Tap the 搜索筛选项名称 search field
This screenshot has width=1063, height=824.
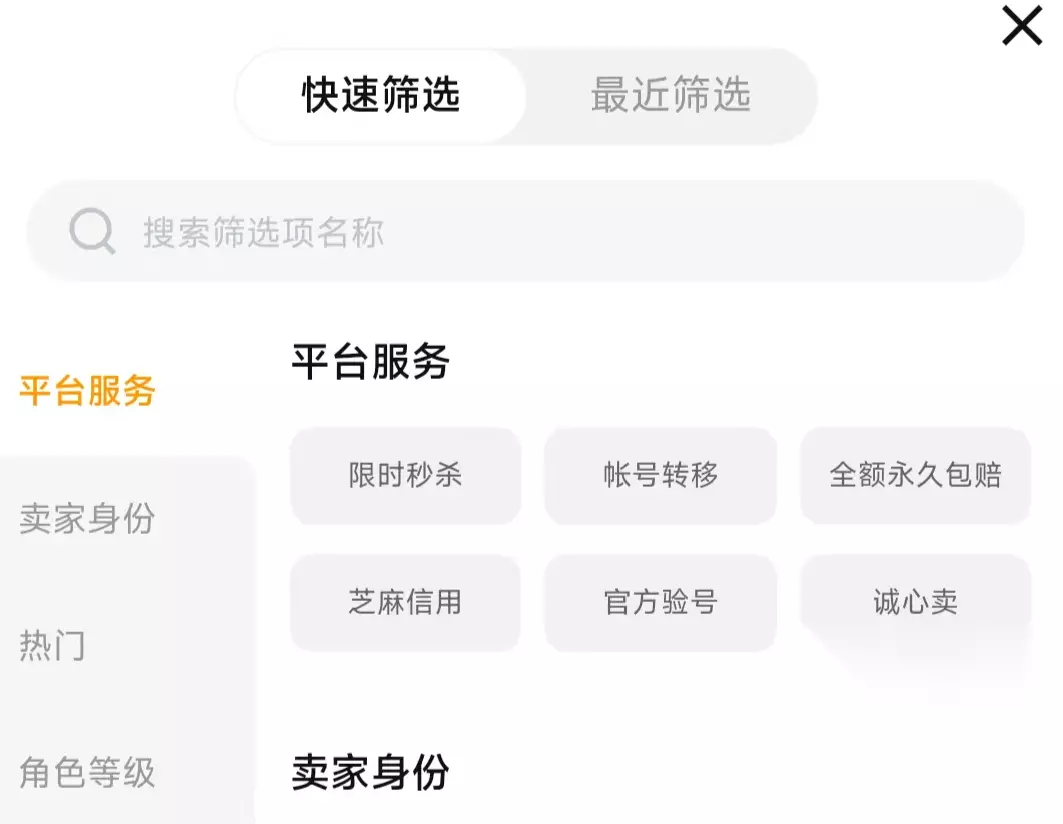[x=525, y=231]
